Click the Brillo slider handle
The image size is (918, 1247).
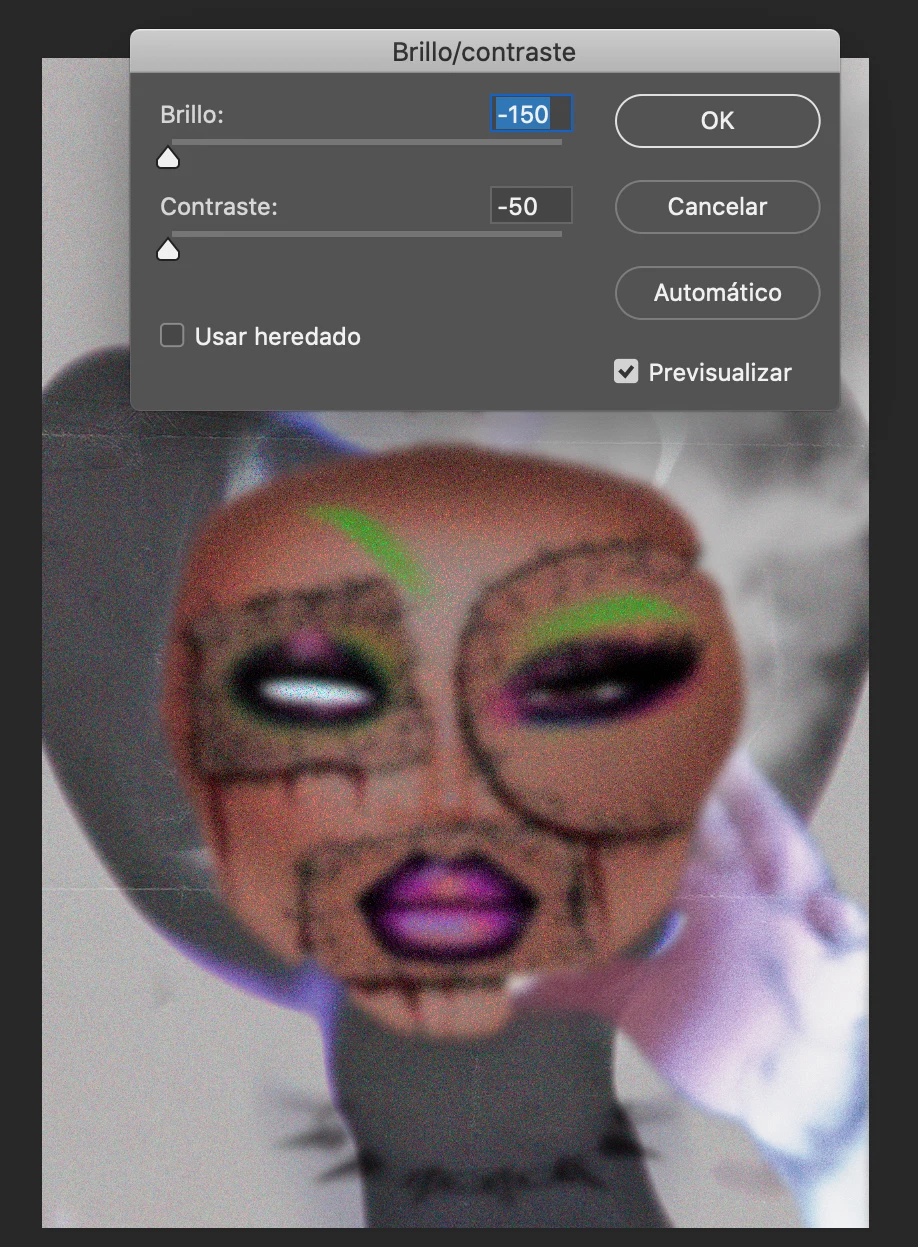click(168, 157)
